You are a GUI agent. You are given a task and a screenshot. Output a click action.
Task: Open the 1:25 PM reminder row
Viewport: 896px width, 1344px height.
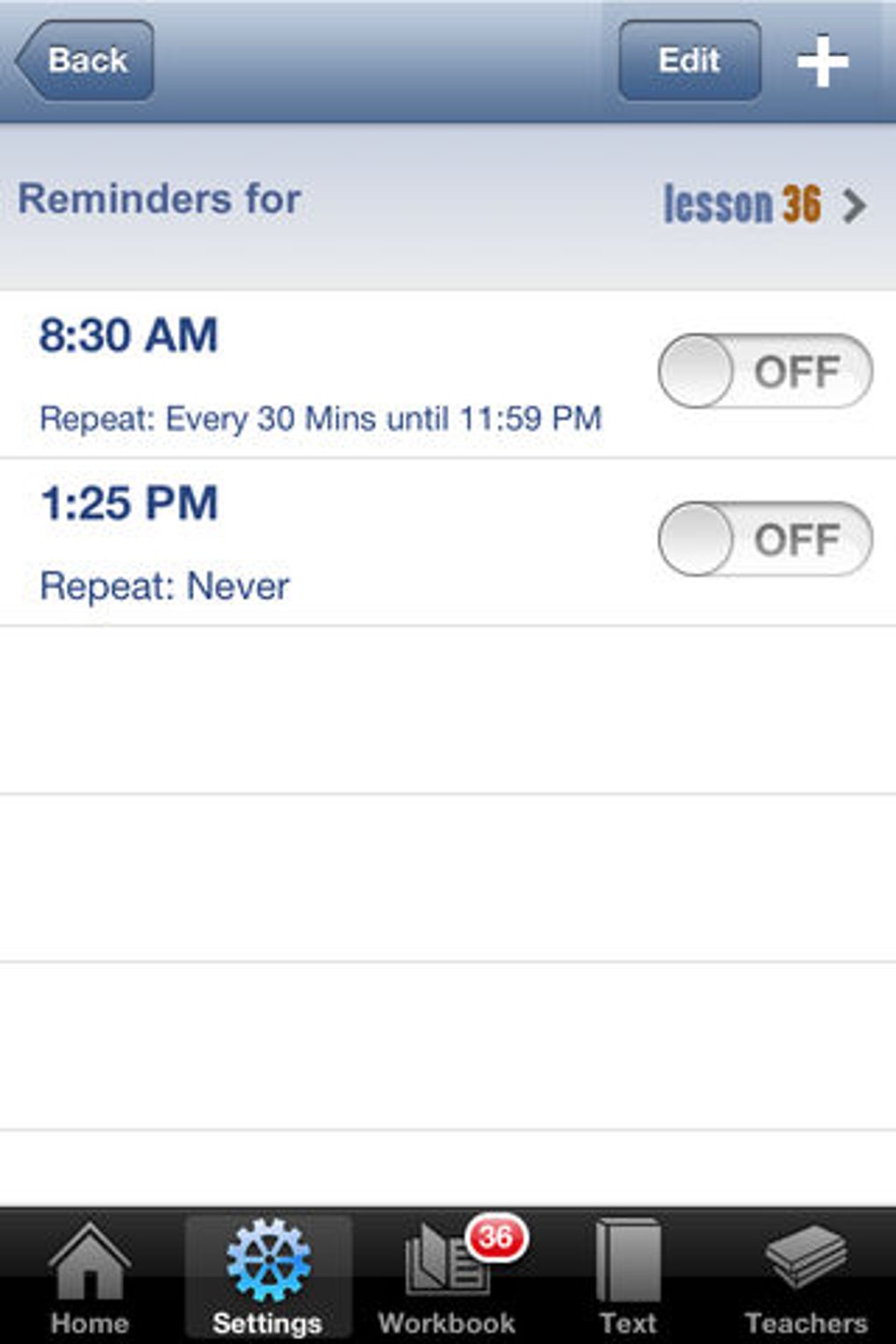pyautogui.click(x=316, y=542)
